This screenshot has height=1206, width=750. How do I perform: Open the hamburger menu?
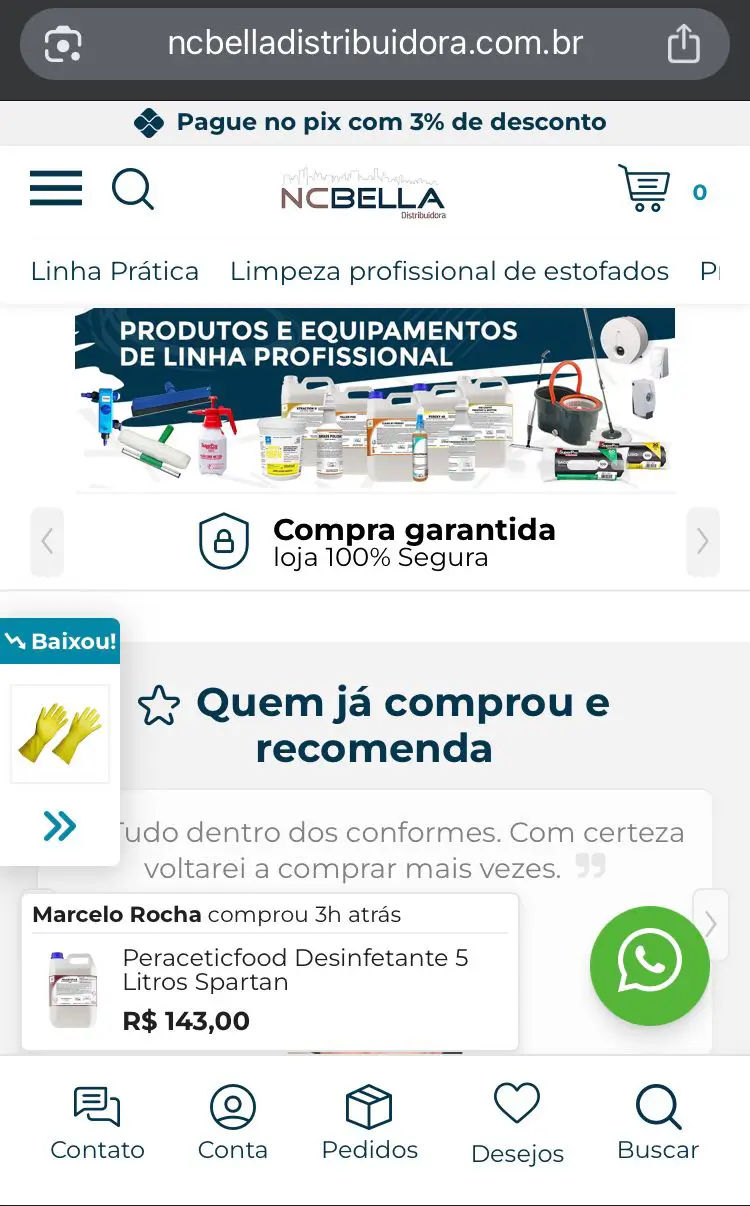click(x=56, y=188)
